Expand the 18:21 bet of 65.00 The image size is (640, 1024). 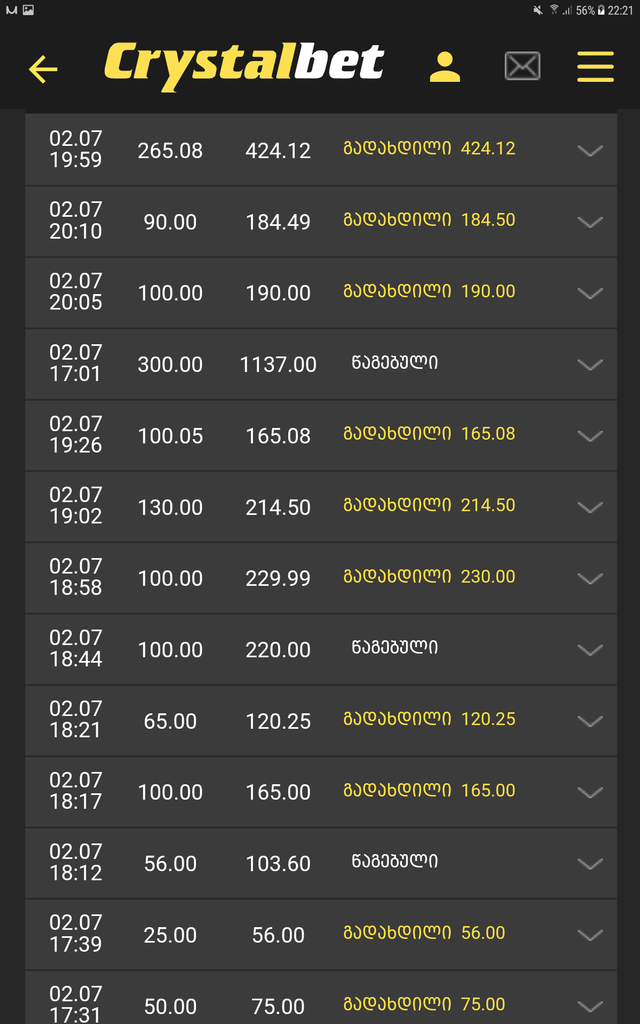point(590,721)
